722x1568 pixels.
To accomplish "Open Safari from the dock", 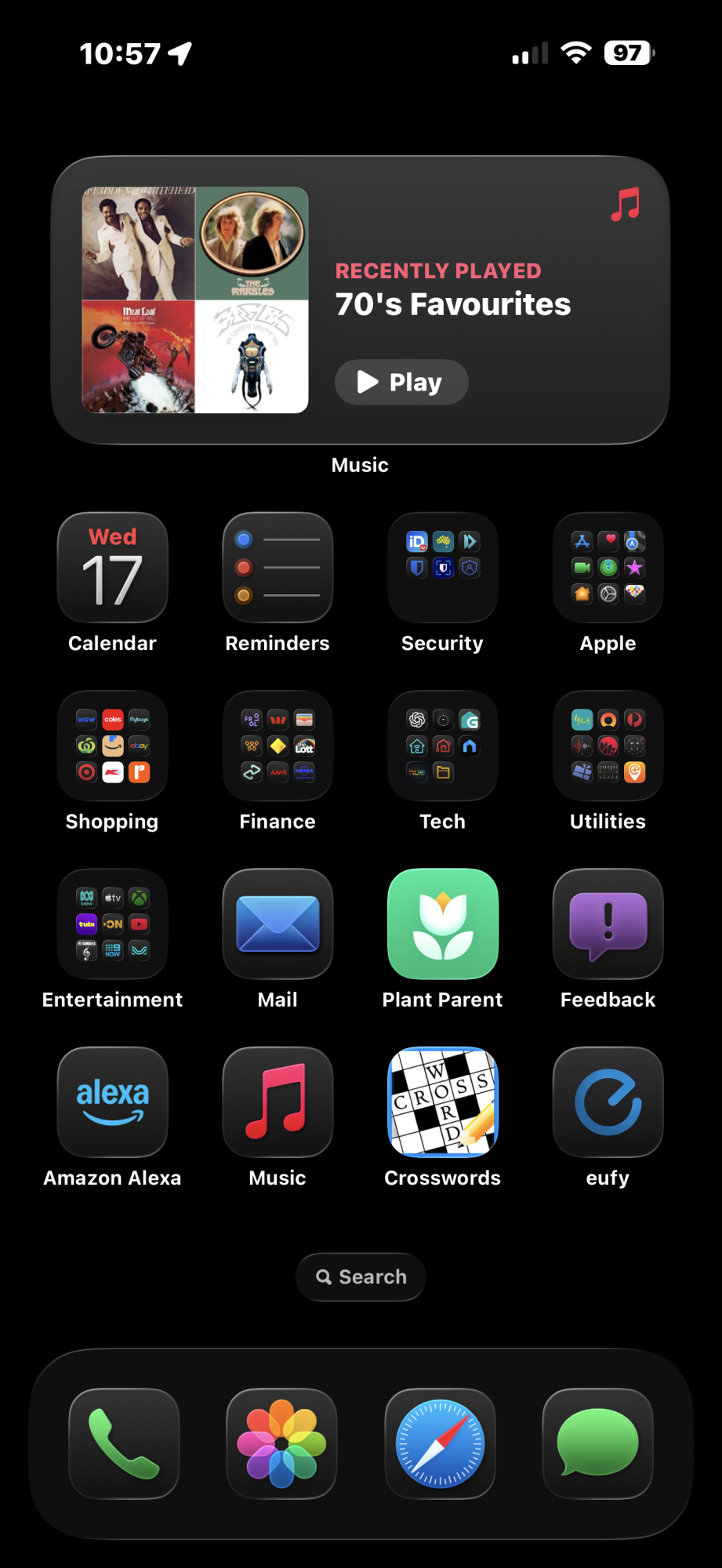I will [x=440, y=1443].
